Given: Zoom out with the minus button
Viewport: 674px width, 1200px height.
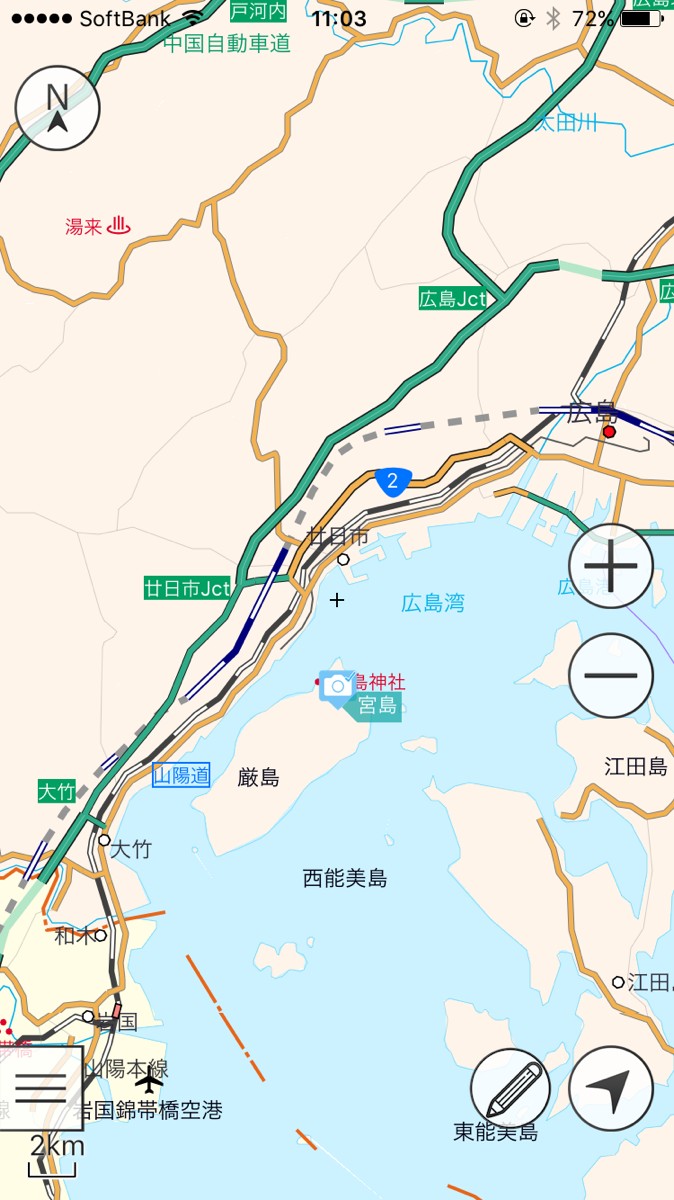Looking at the screenshot, I should pos(611,675).
